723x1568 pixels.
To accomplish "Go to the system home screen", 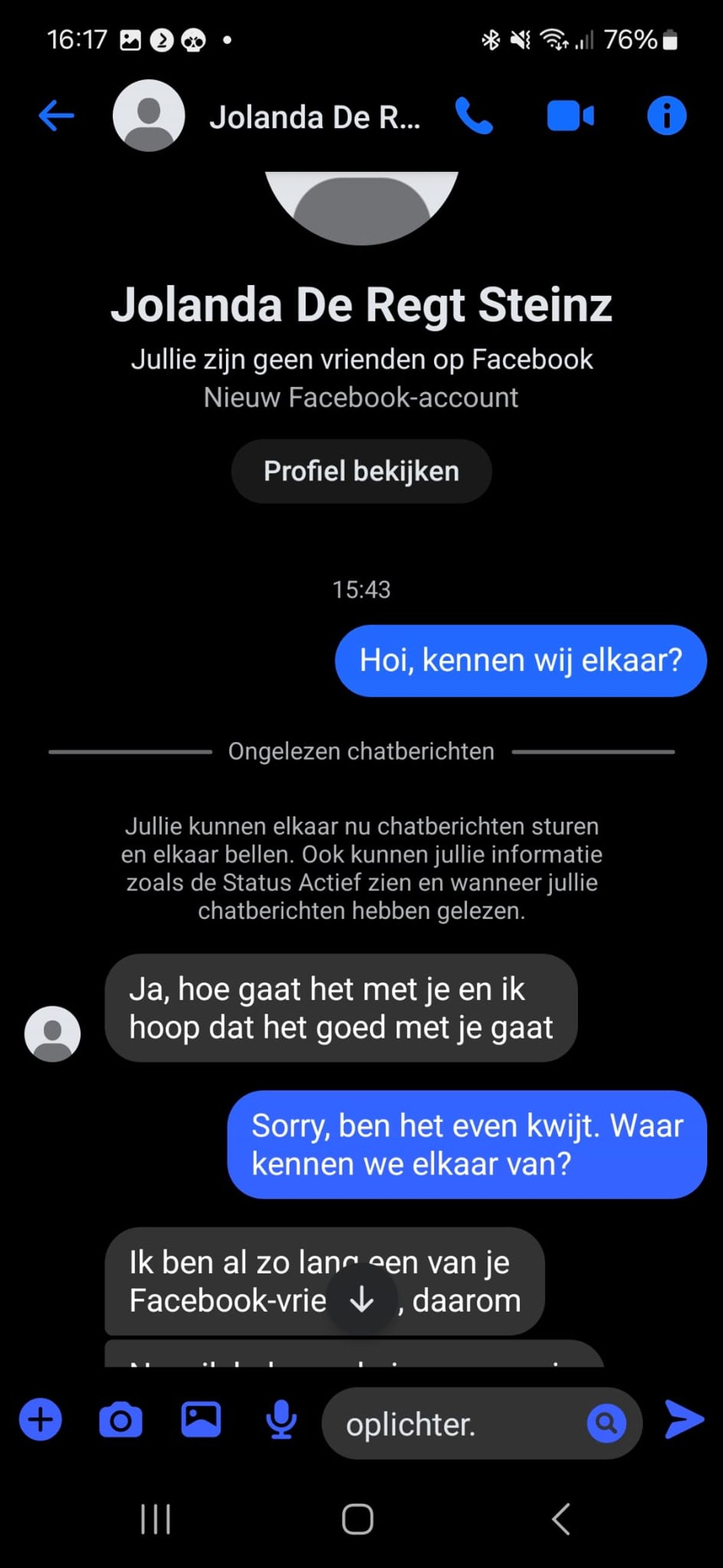I will coord(358,1520).
